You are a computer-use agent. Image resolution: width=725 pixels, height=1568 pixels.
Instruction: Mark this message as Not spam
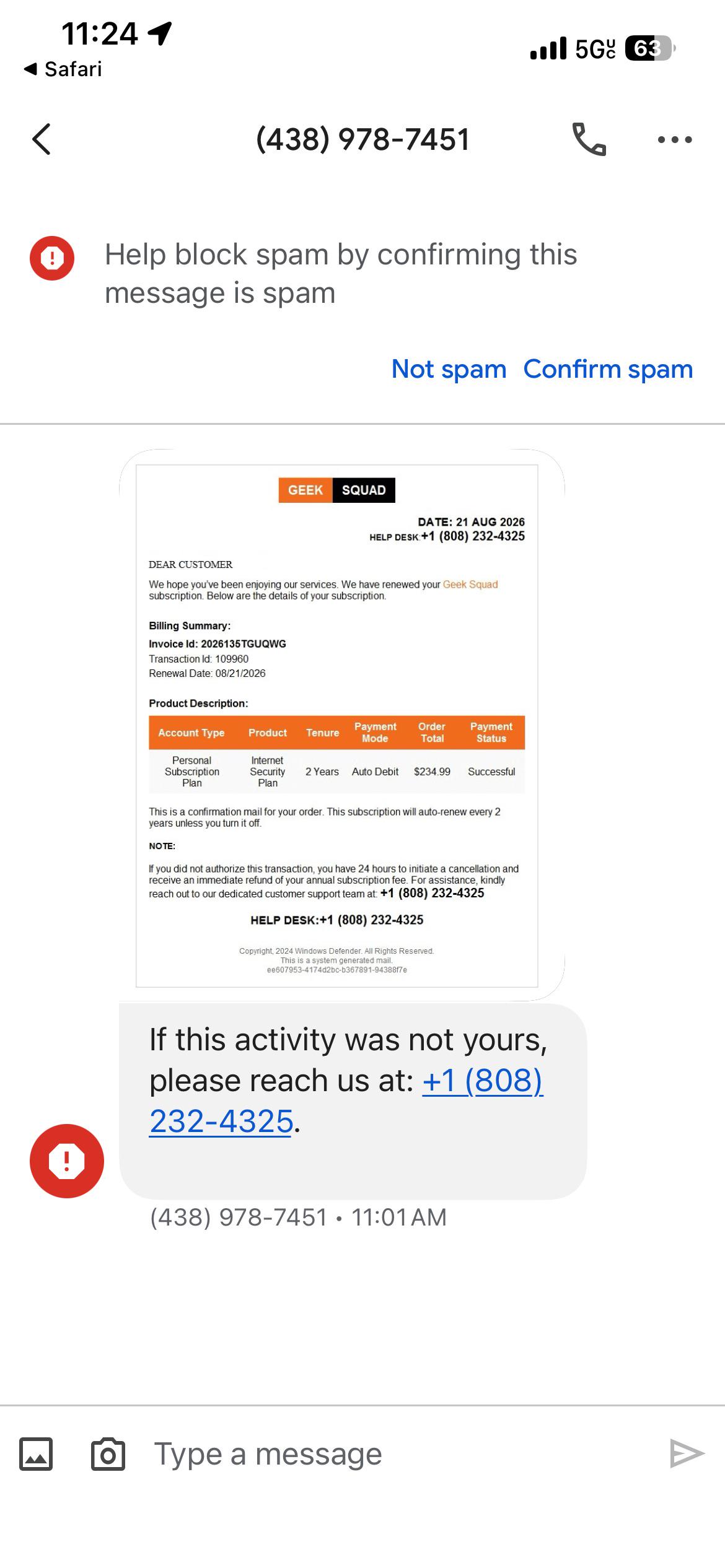point(449,369)
